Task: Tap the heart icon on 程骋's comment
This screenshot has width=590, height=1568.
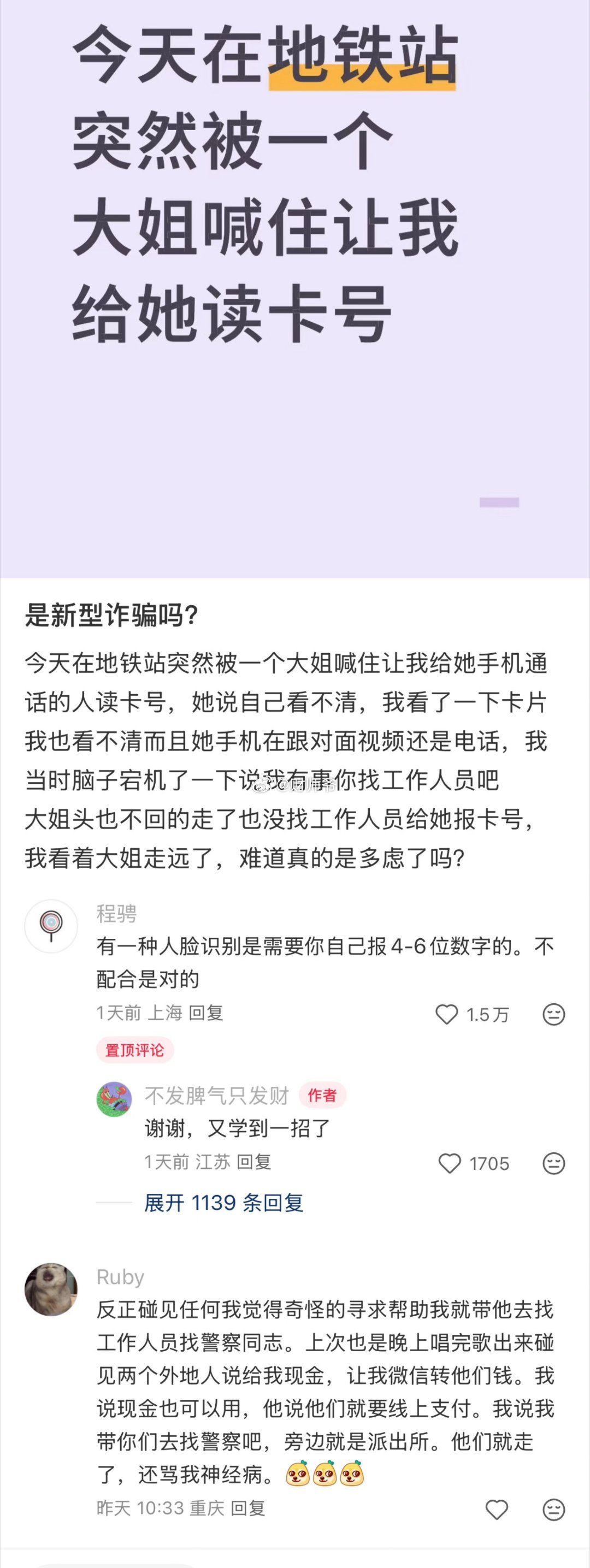Action: 449,1014
